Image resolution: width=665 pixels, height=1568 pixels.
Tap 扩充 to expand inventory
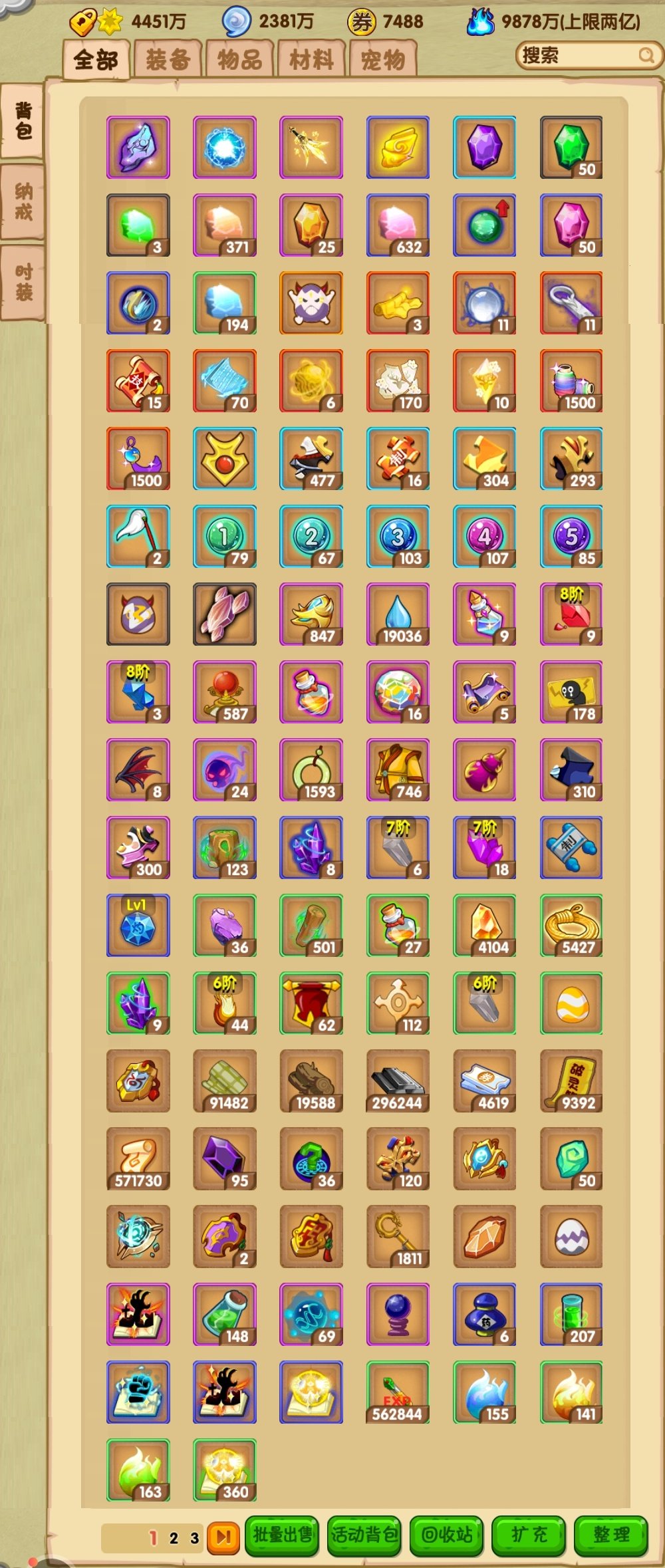point(529,1535)
